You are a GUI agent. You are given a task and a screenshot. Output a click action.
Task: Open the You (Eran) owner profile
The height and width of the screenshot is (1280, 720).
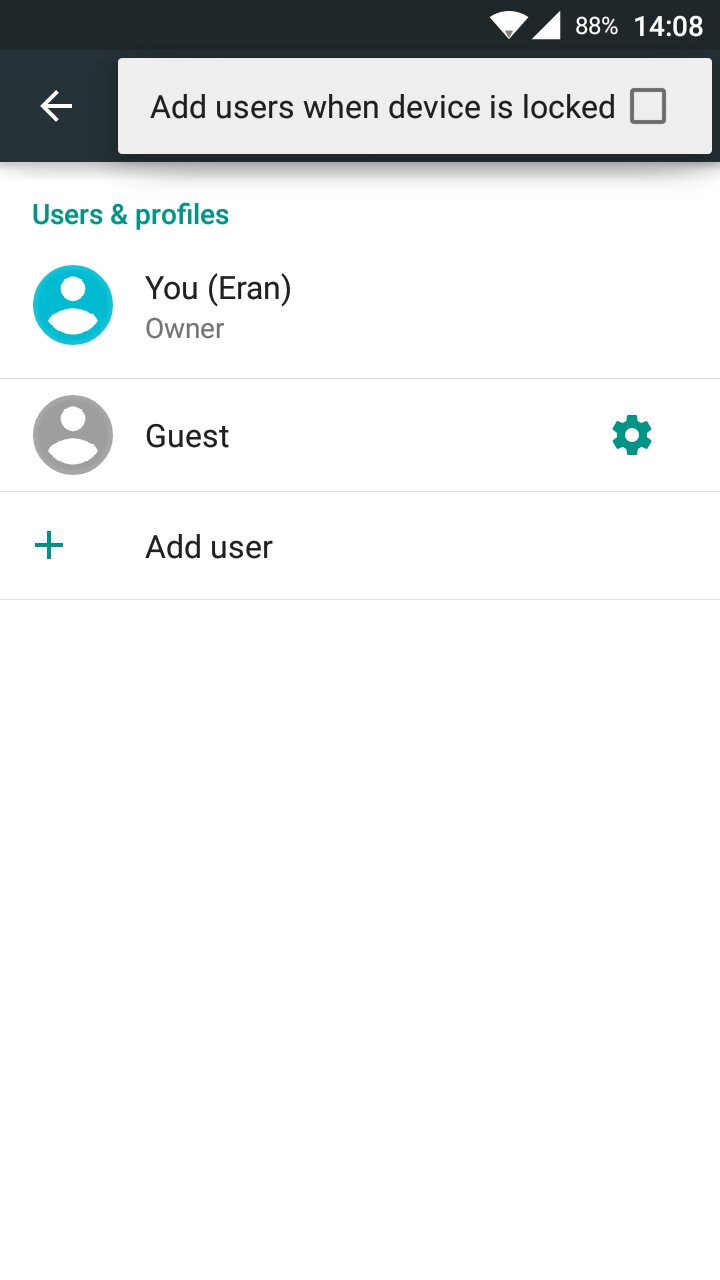pyautogui.click(x=360, y=305)
